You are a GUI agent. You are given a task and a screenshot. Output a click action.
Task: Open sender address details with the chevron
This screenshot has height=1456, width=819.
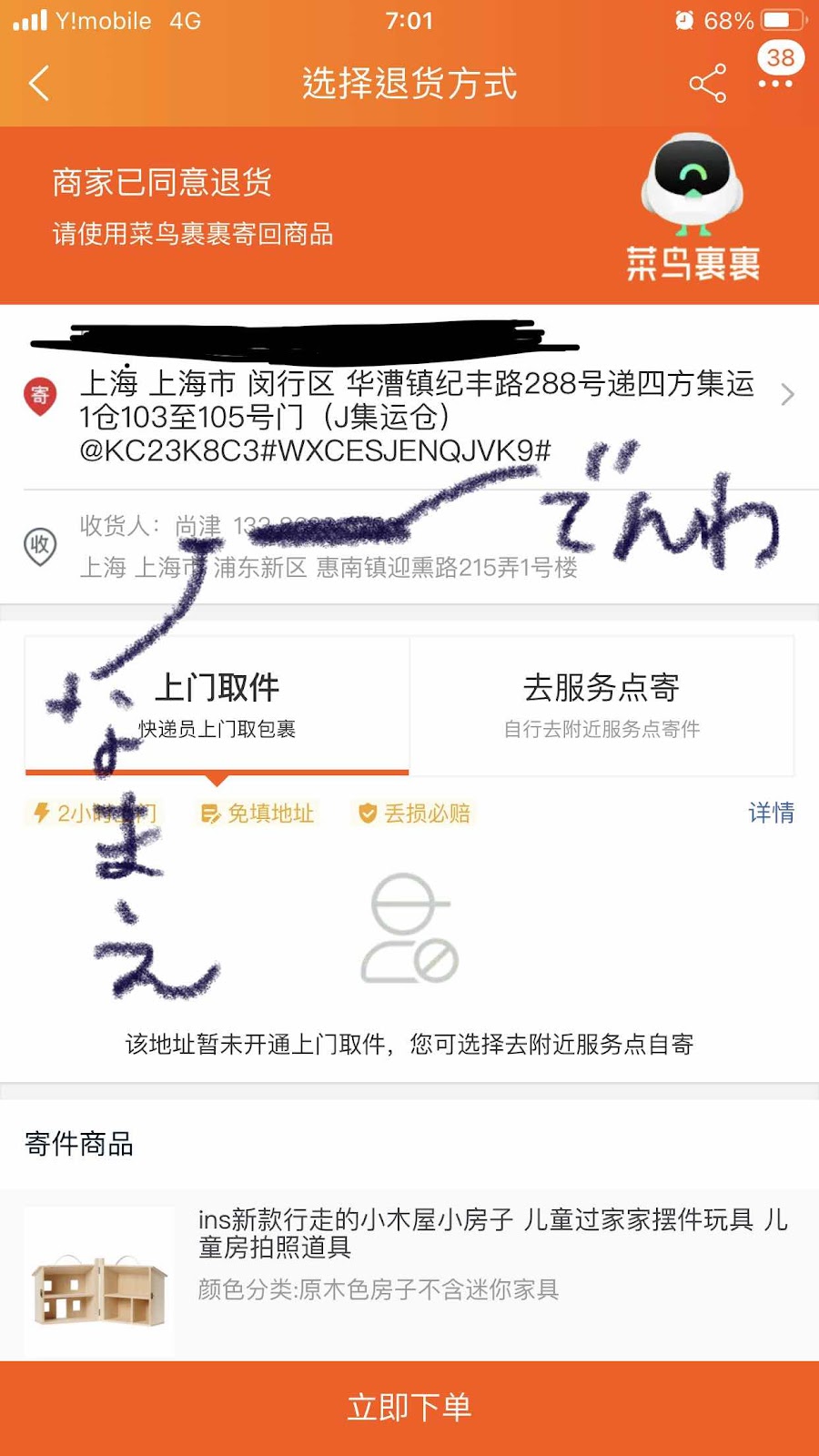(787, 395)
